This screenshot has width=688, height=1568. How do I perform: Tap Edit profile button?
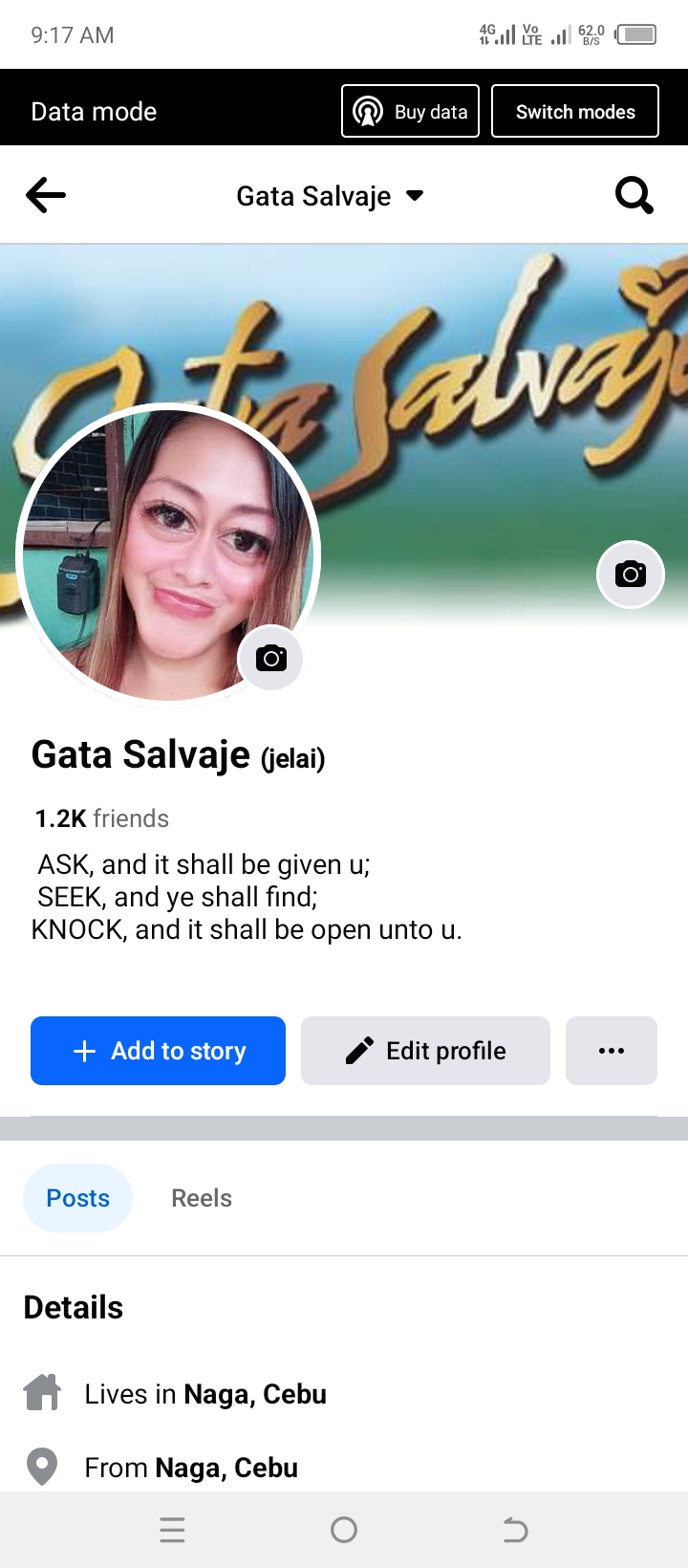tap(425, 1051)
